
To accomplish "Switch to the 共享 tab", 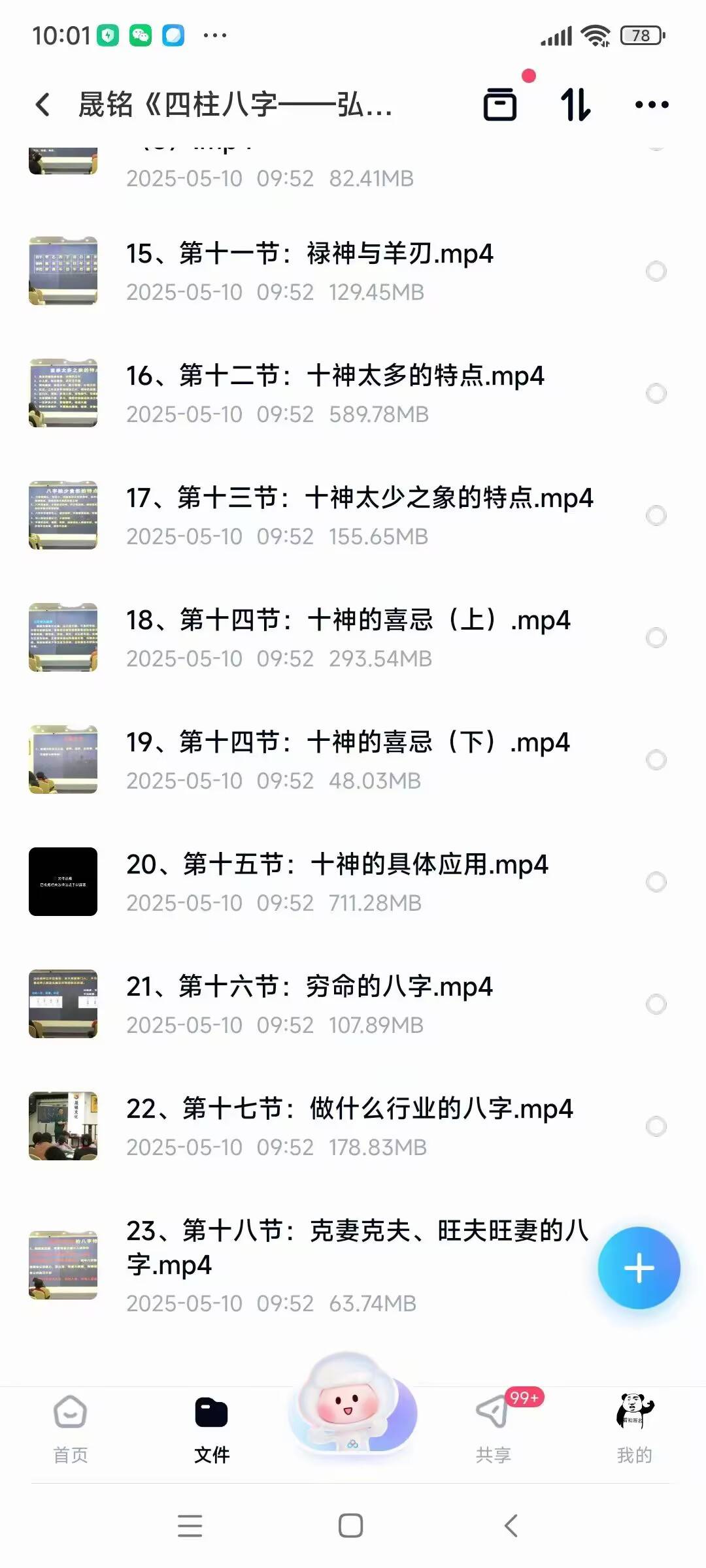I will click(494, 1428).
